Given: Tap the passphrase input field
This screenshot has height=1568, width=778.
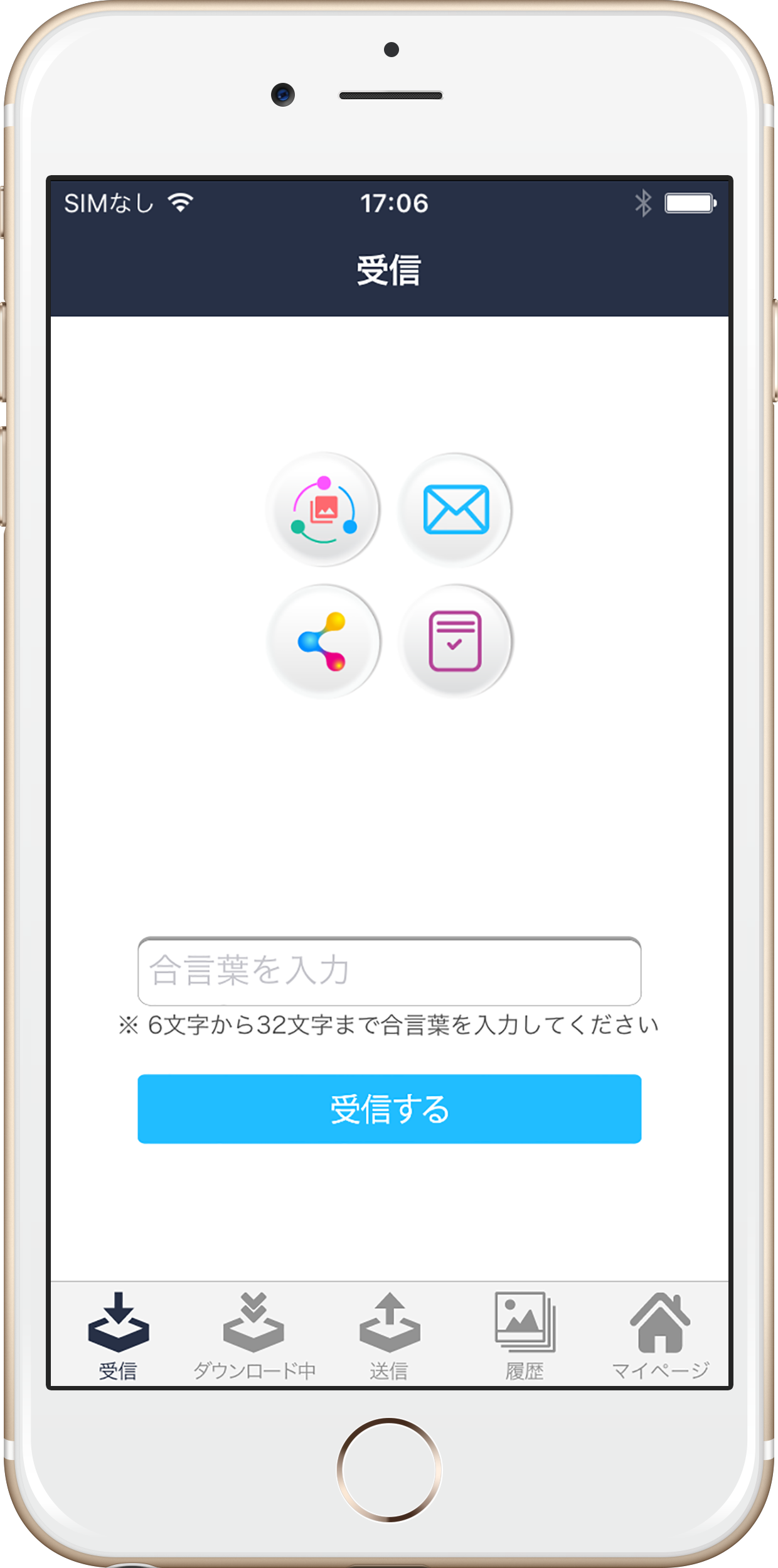Looking at the screenshot, I should pos(389,971).
